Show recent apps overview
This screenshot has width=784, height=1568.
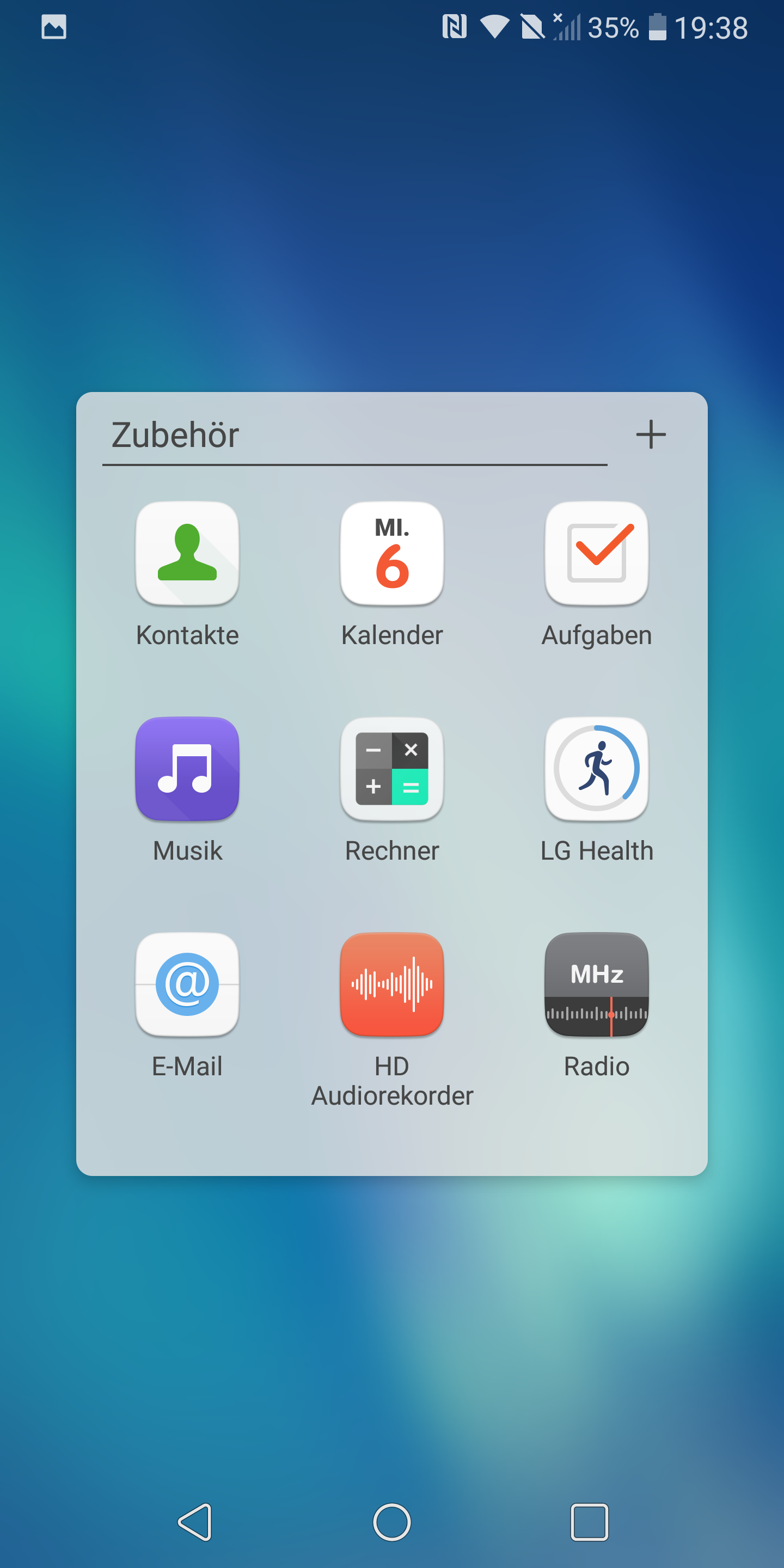589,1522
